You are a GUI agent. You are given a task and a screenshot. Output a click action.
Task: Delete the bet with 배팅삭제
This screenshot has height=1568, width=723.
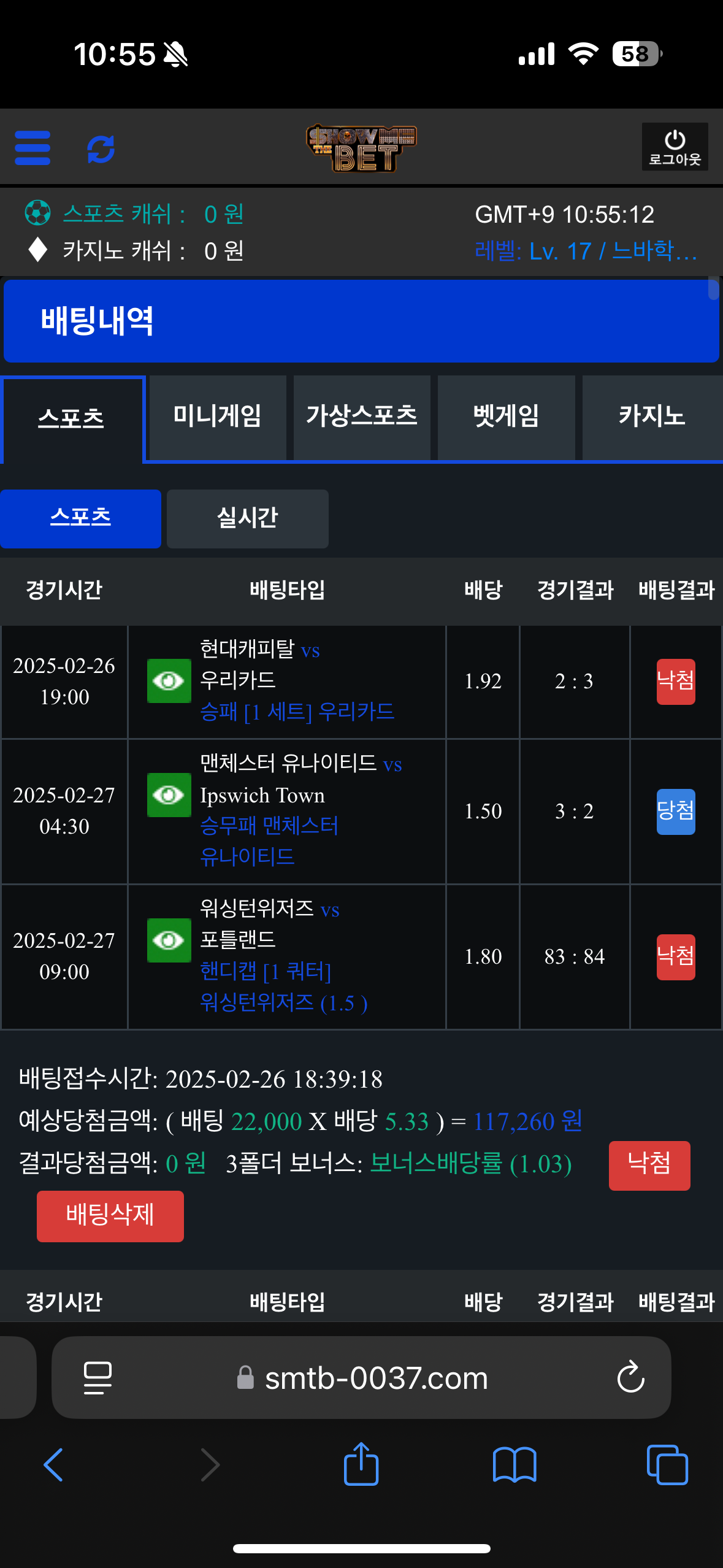pos(110,1216)
